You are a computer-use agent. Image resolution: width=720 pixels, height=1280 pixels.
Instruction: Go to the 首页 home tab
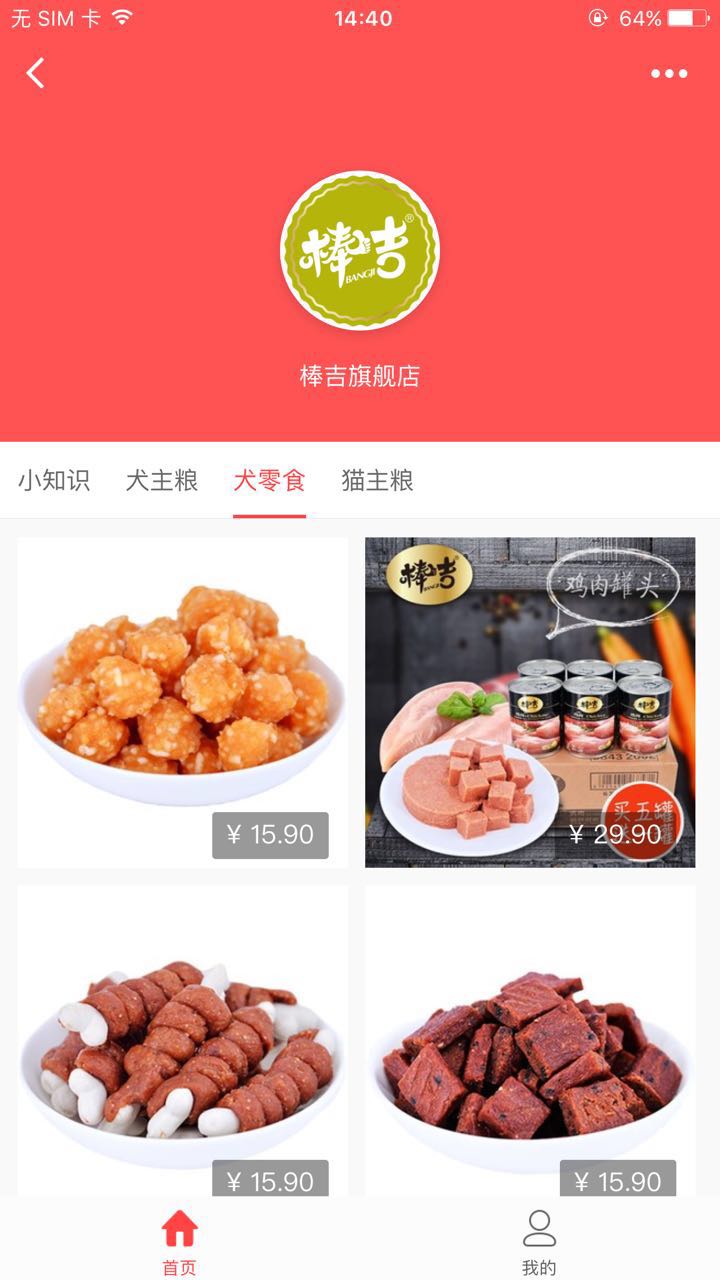point(180,1240)
